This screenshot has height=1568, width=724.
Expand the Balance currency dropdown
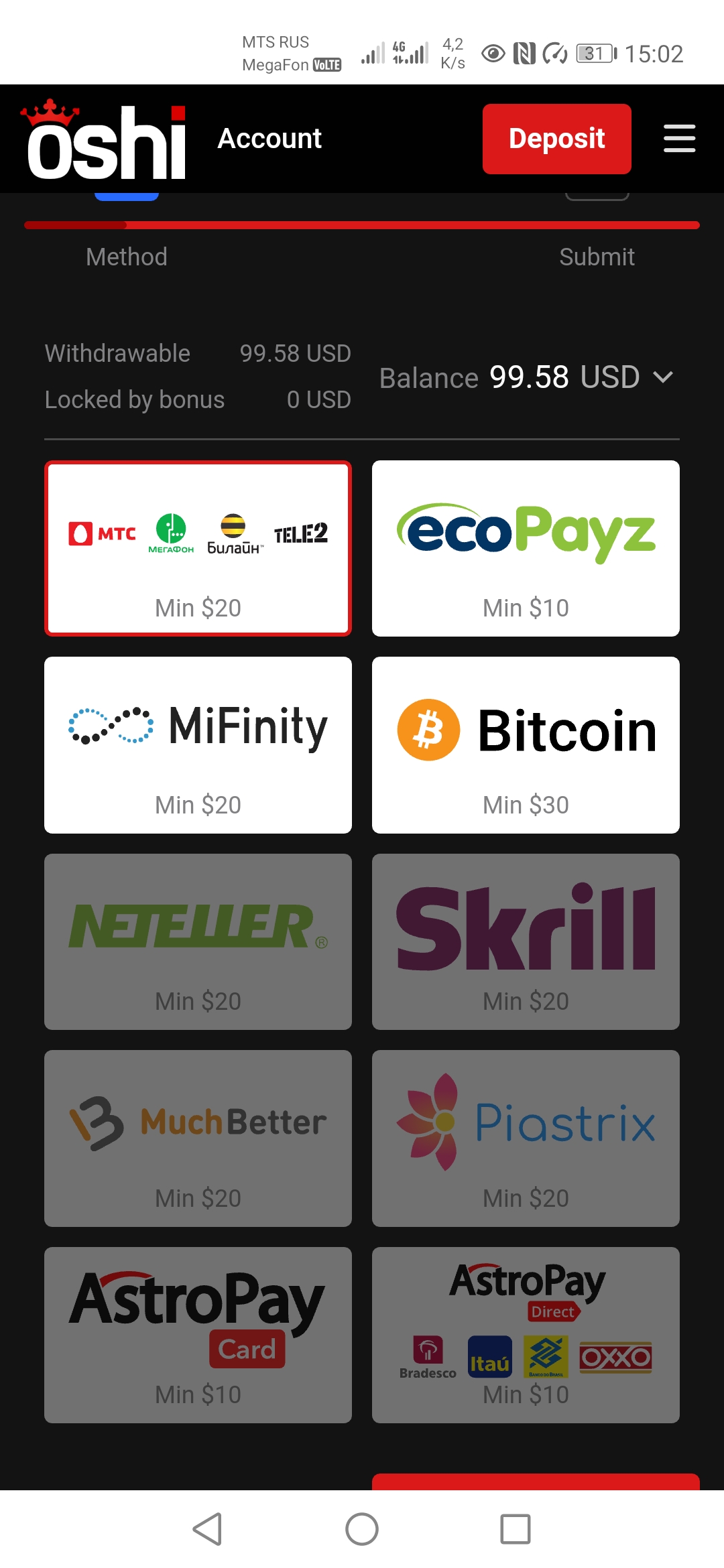coord(662,377)
